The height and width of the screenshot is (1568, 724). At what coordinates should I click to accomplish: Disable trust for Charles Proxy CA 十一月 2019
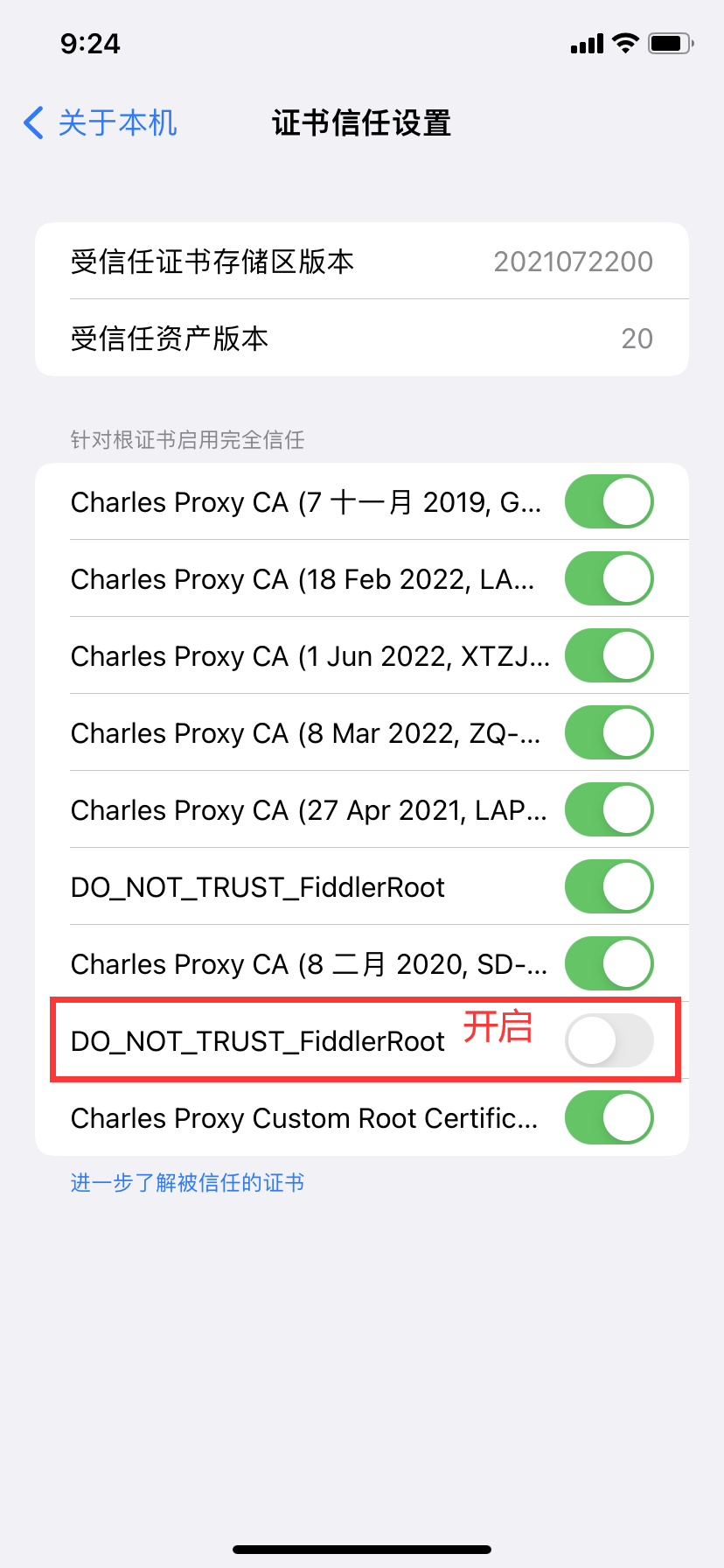click(x=609, y=502)
